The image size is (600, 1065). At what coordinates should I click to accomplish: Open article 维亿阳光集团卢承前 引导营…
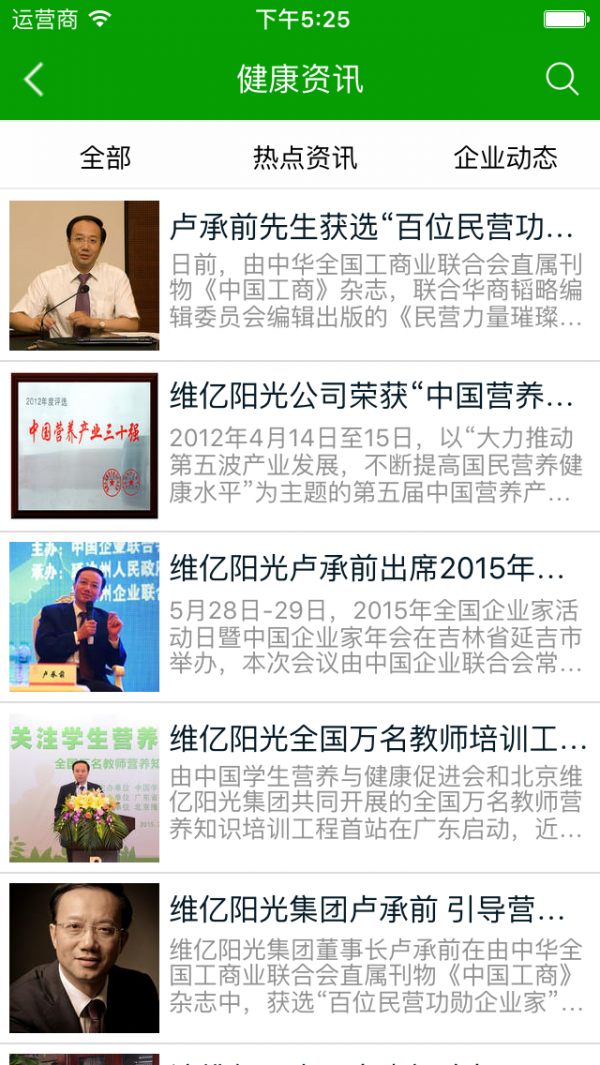click(x=368, y=910)
